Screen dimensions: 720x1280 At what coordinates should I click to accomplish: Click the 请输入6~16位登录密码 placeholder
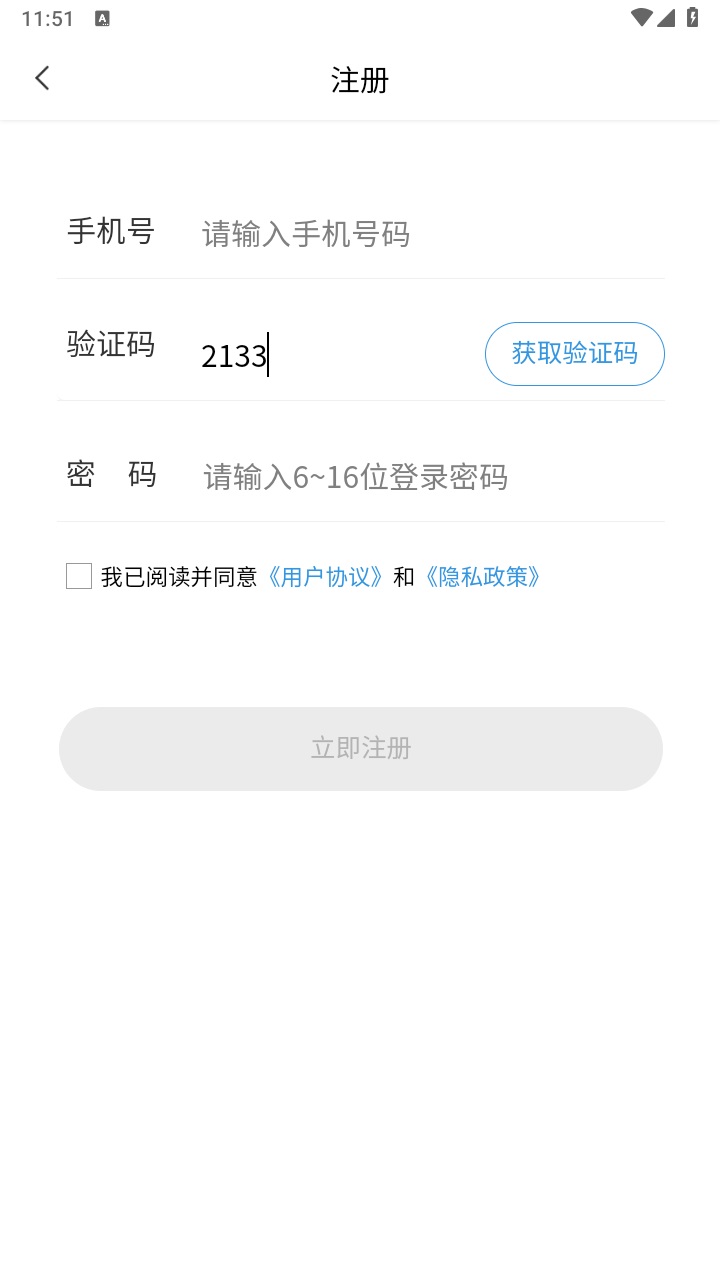355,477
